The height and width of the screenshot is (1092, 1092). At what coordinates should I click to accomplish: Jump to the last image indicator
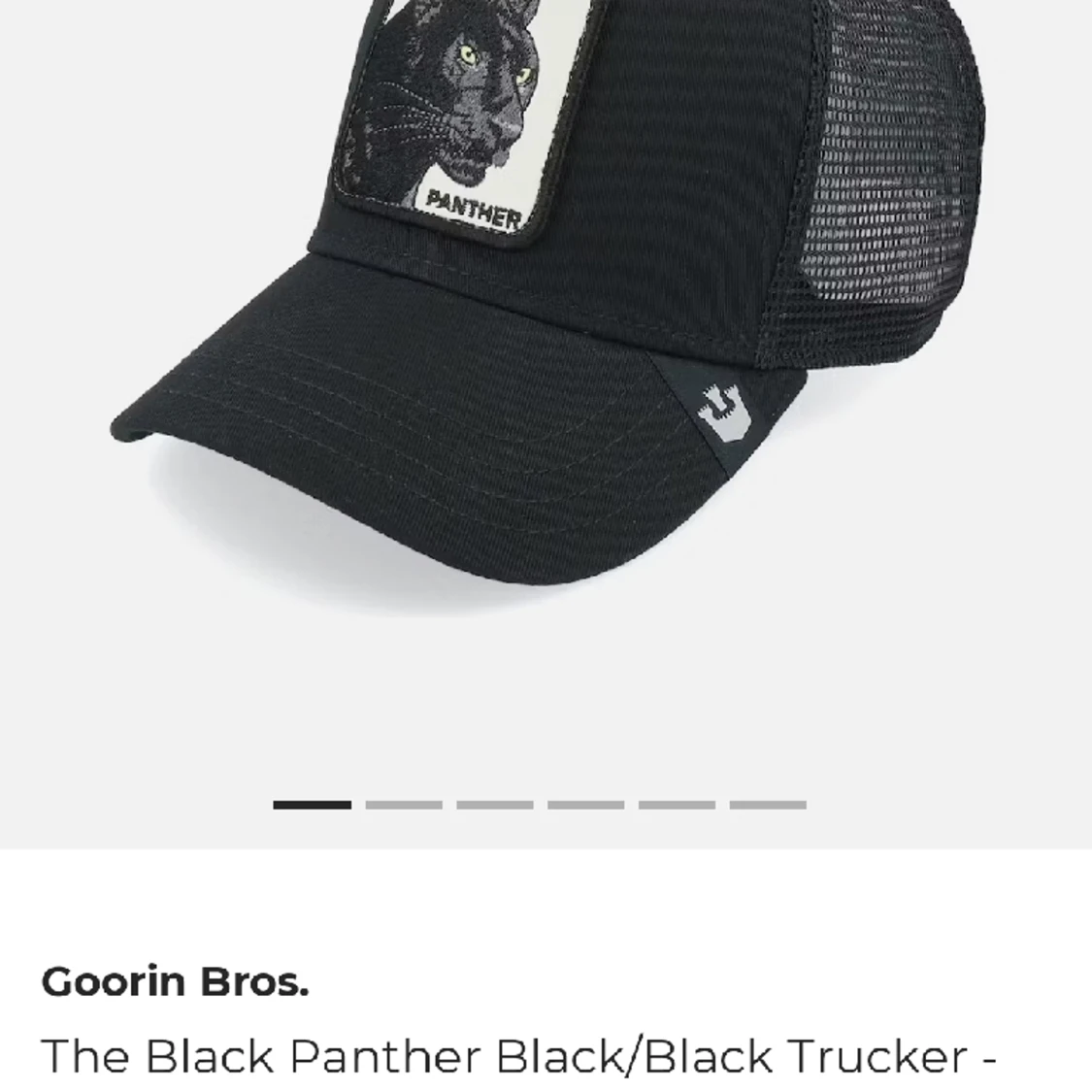[768, 805]
